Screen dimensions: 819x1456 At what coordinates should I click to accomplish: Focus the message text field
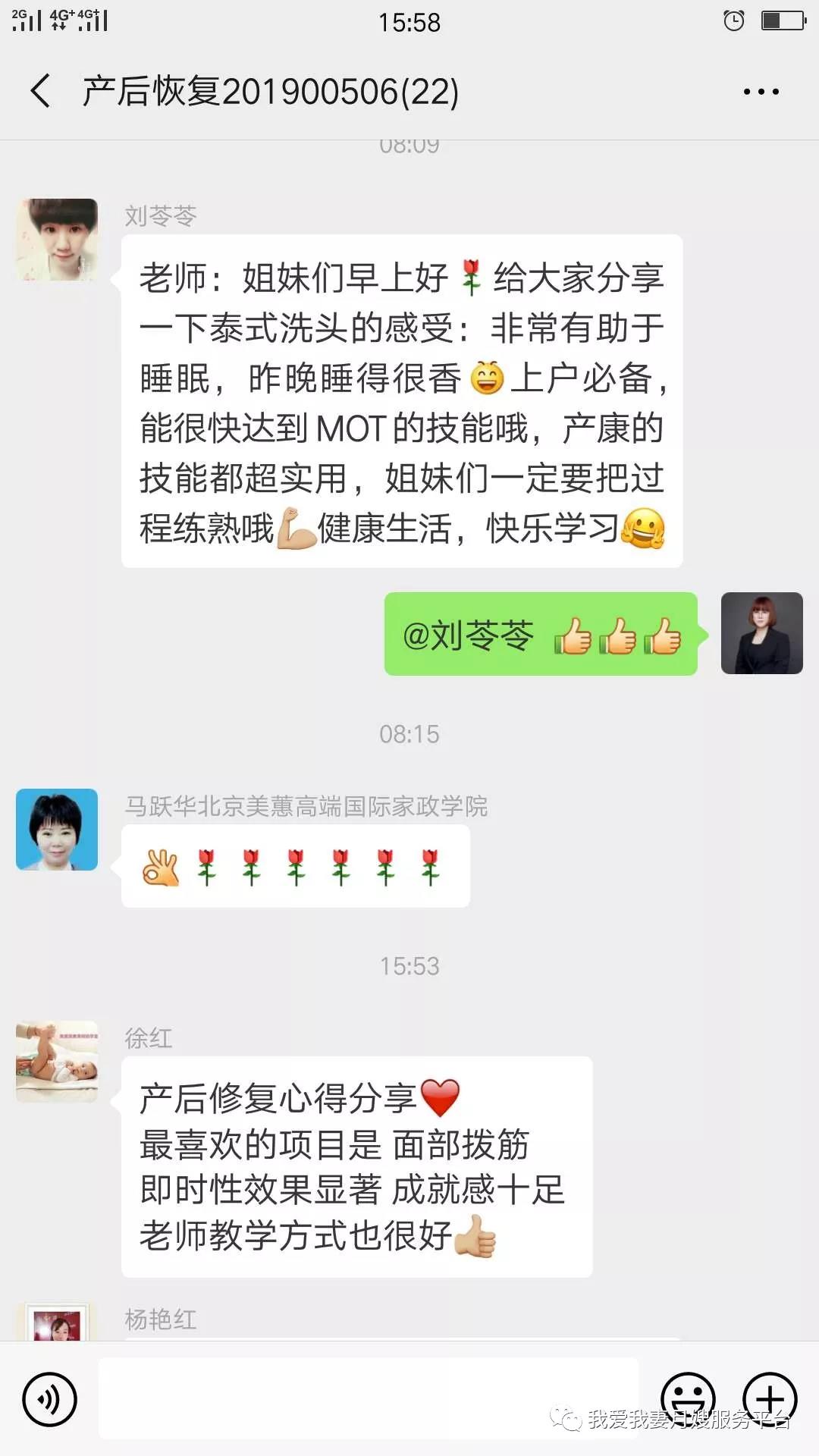click(x=369, y=1398)
